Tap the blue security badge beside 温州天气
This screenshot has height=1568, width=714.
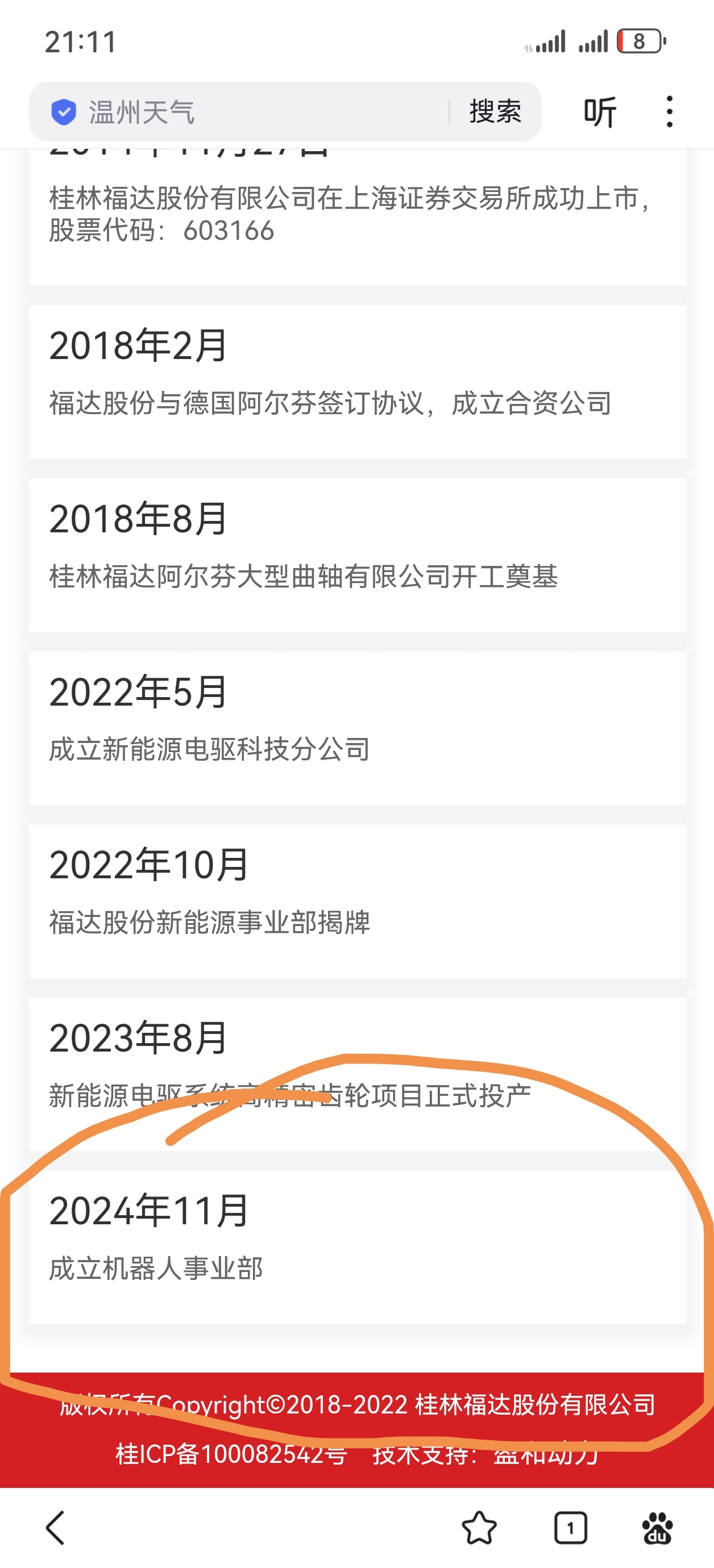(65, 111)
